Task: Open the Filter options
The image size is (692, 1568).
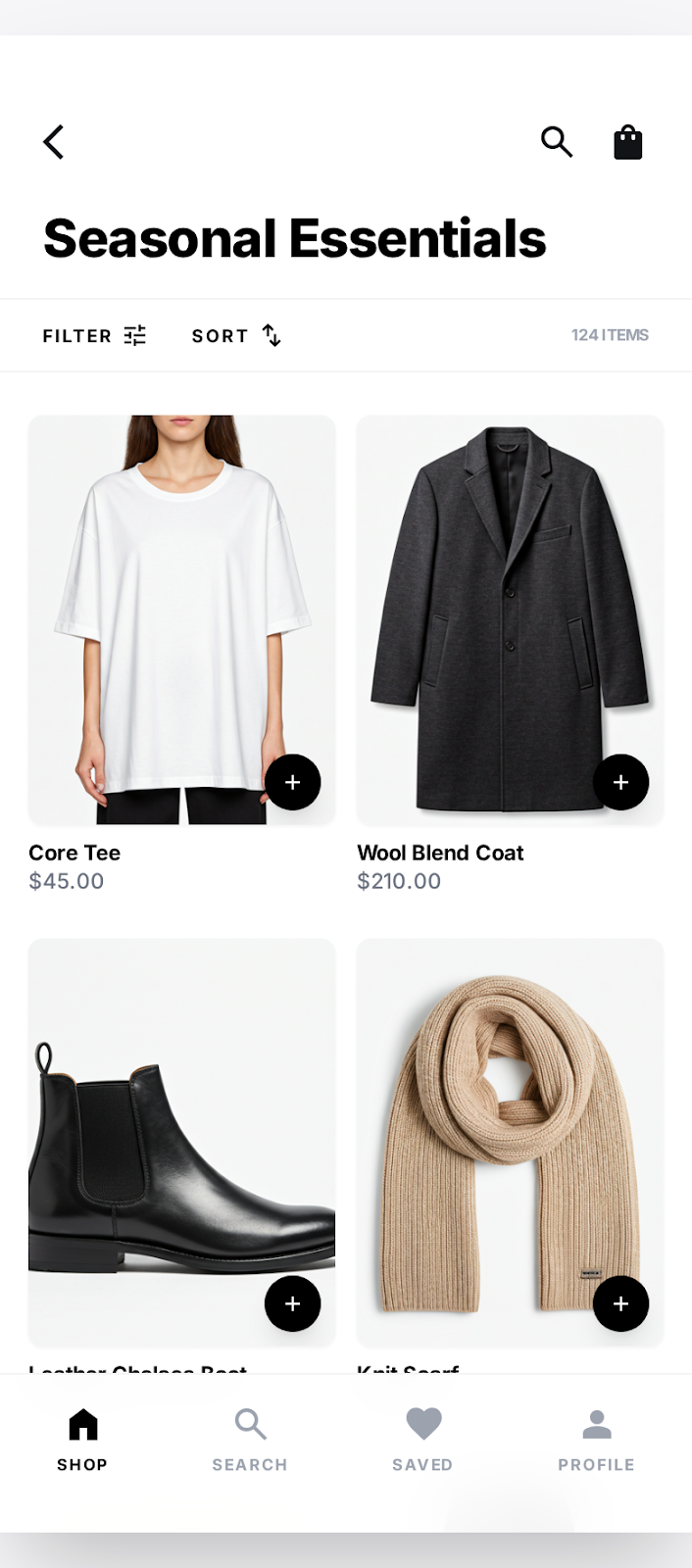Action: [94, 336]
